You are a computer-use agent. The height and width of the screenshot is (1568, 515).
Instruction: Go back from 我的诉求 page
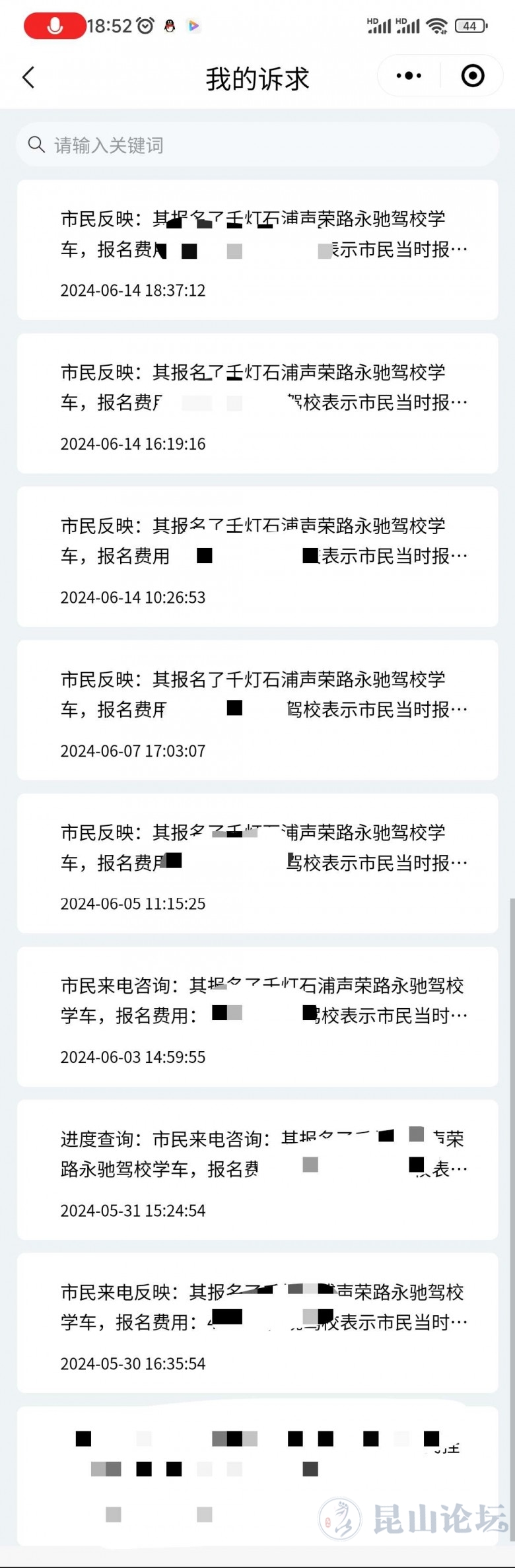coord(28,77)
